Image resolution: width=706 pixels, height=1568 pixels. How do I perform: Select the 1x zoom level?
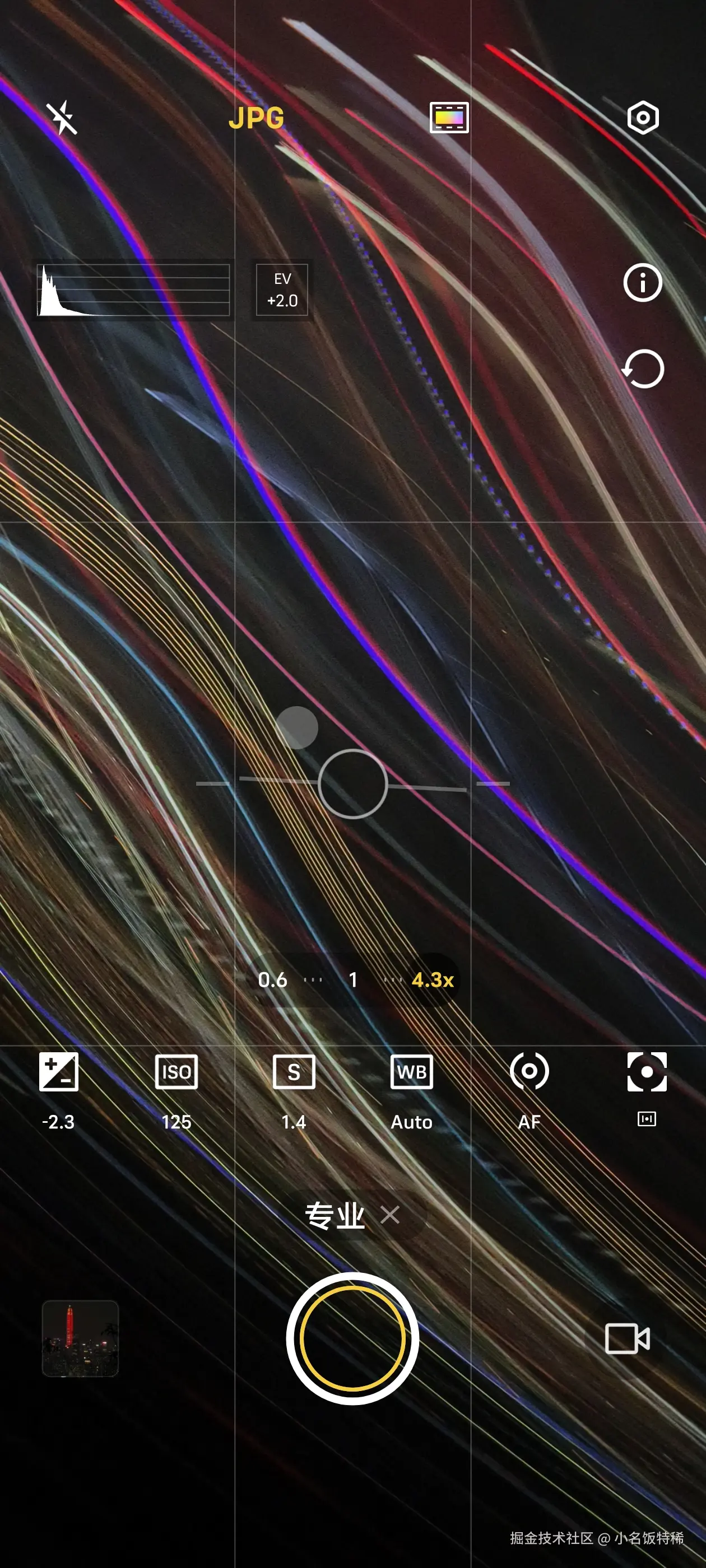click(x=352, y=980)
